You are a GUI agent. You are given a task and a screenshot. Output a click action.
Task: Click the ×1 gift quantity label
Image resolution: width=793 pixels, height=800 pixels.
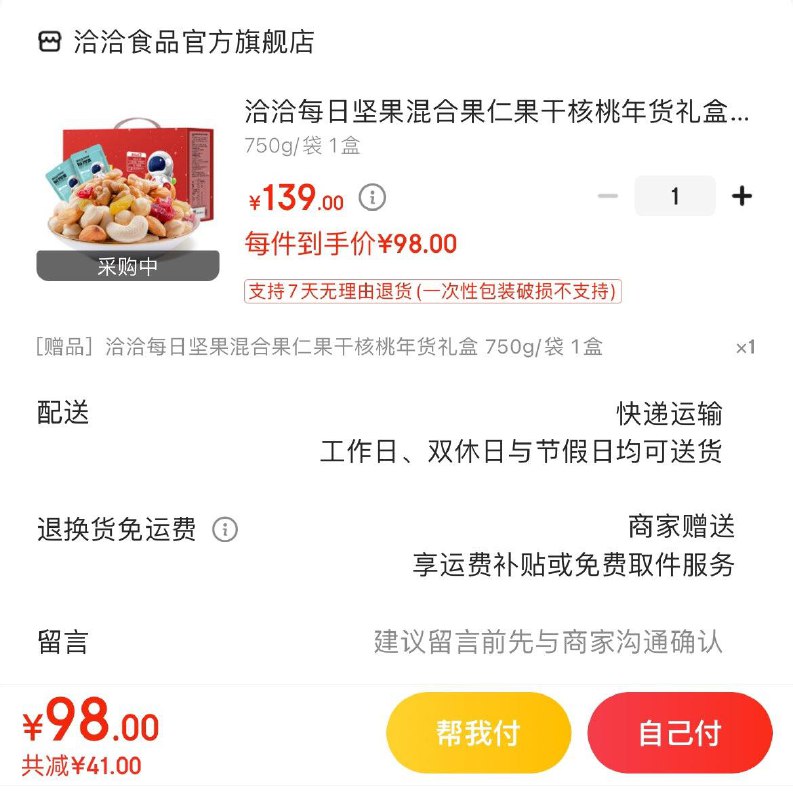click(x=743, y=346)
